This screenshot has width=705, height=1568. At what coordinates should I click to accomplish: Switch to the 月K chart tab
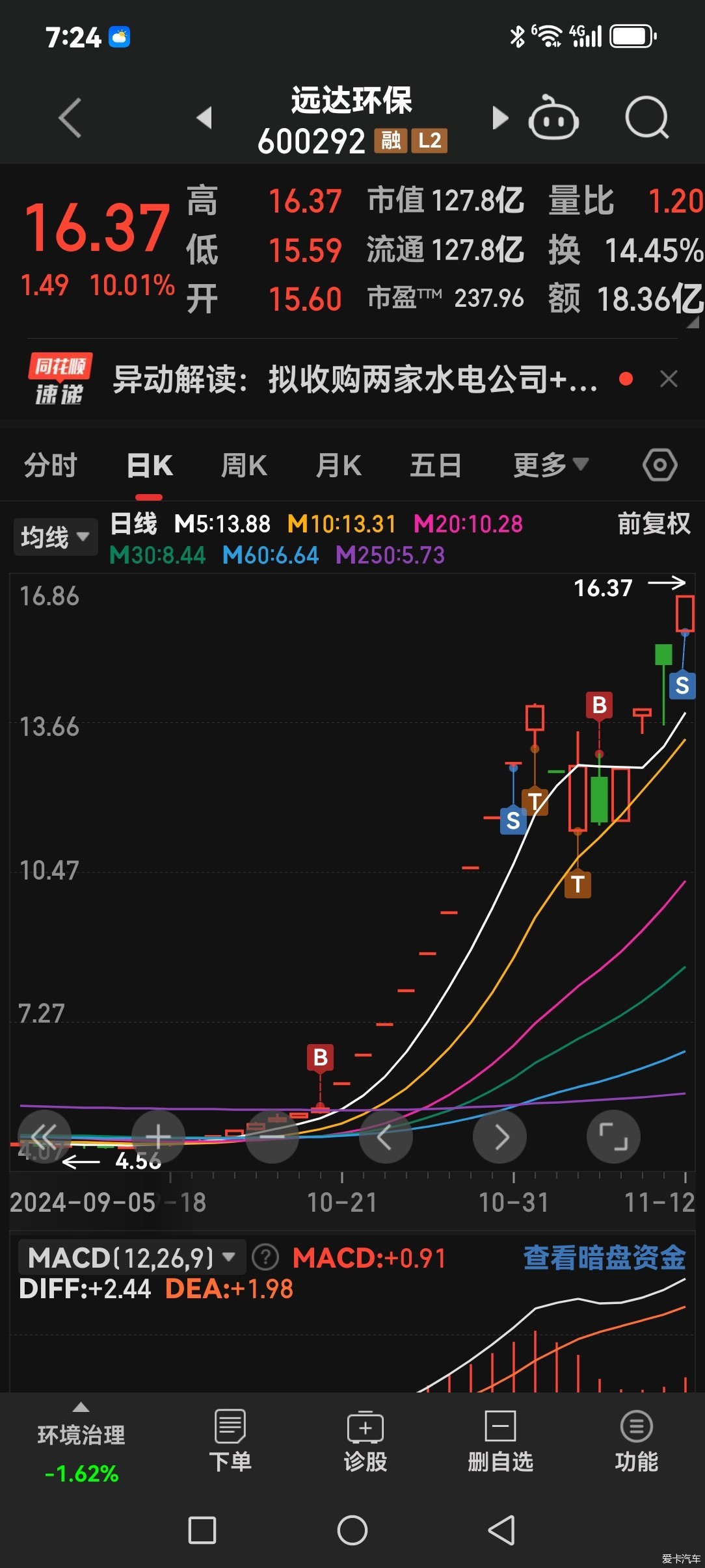pos(339,465)
